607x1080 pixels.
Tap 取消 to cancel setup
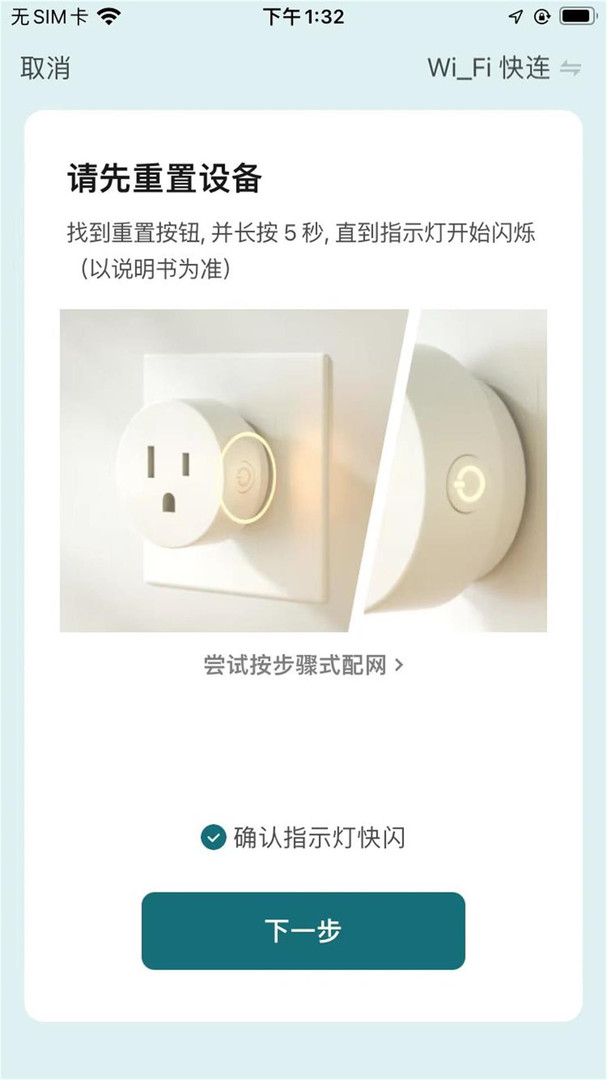(x=46, y=68)
